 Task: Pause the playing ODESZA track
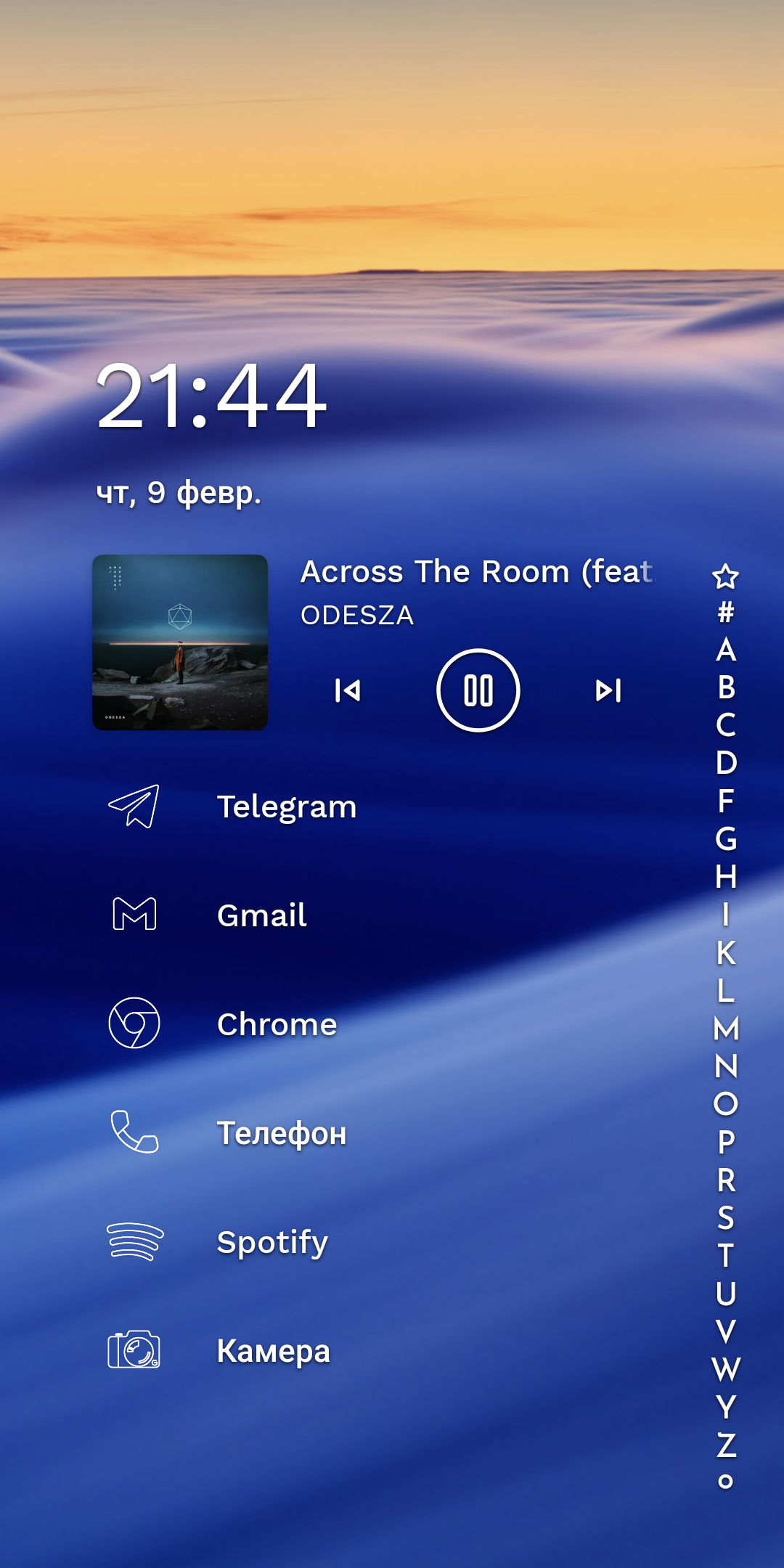(x=478, y=690)
